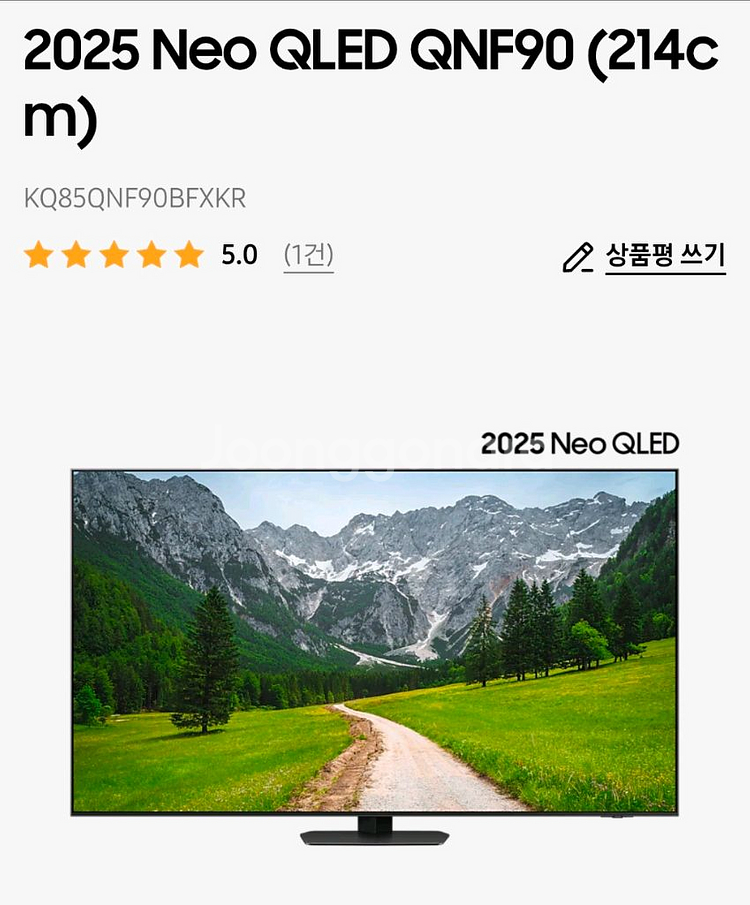Select the second star in the rating

76,255
